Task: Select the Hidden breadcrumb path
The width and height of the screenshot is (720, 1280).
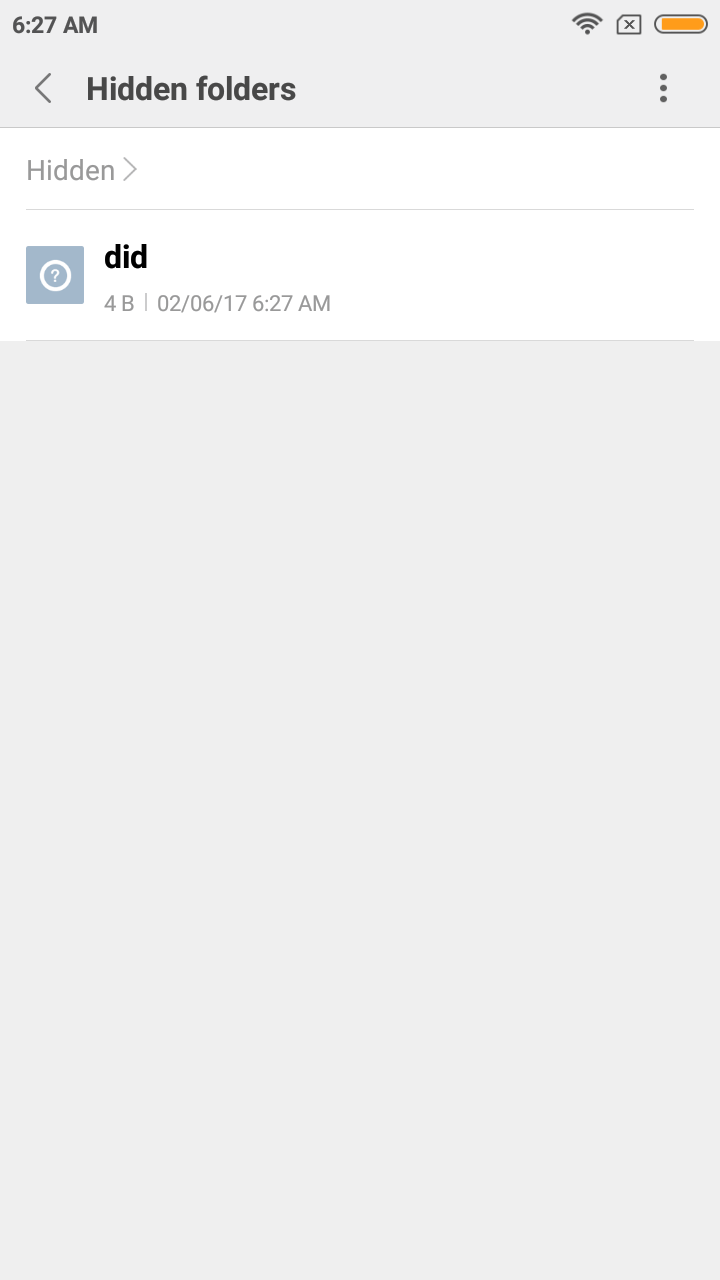Action: (81, 170)
